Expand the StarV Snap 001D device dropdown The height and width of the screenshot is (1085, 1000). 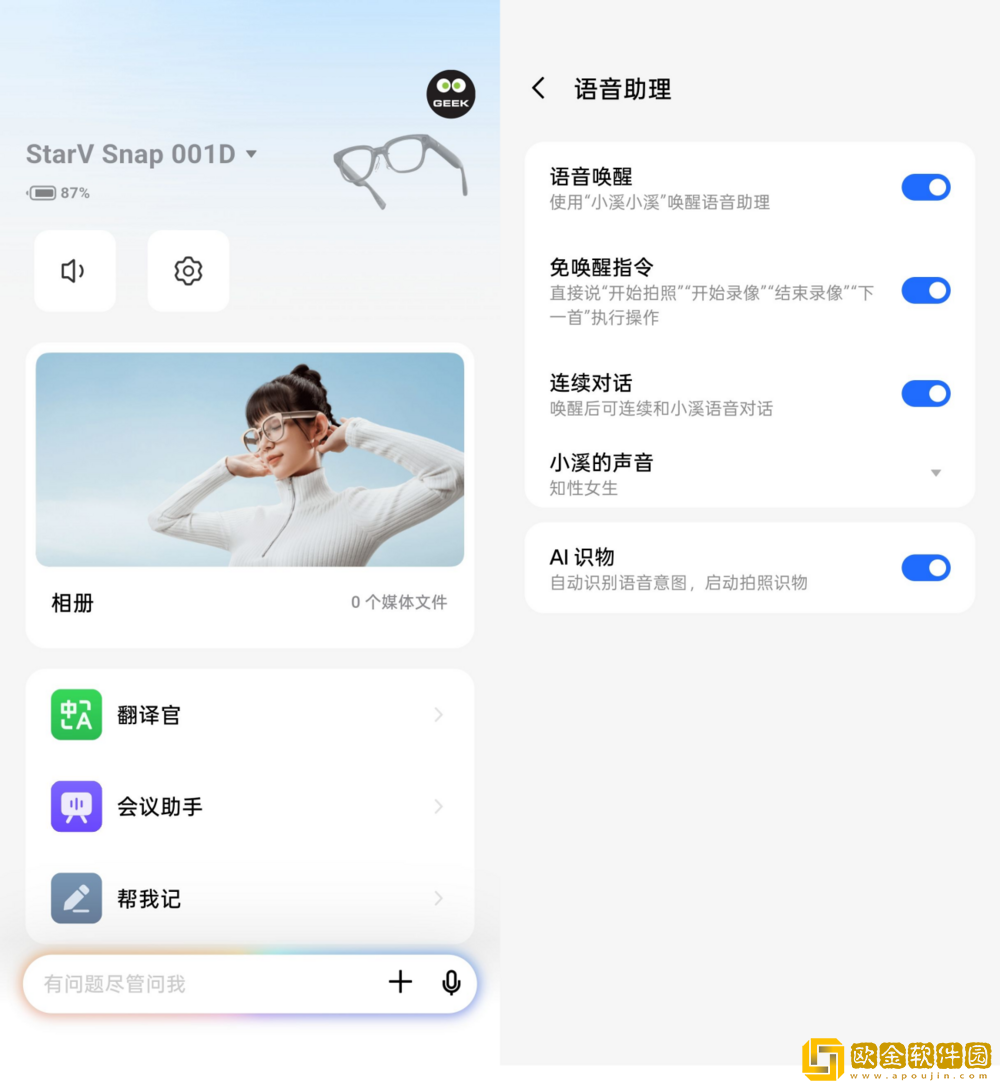[x=250, y=154]
